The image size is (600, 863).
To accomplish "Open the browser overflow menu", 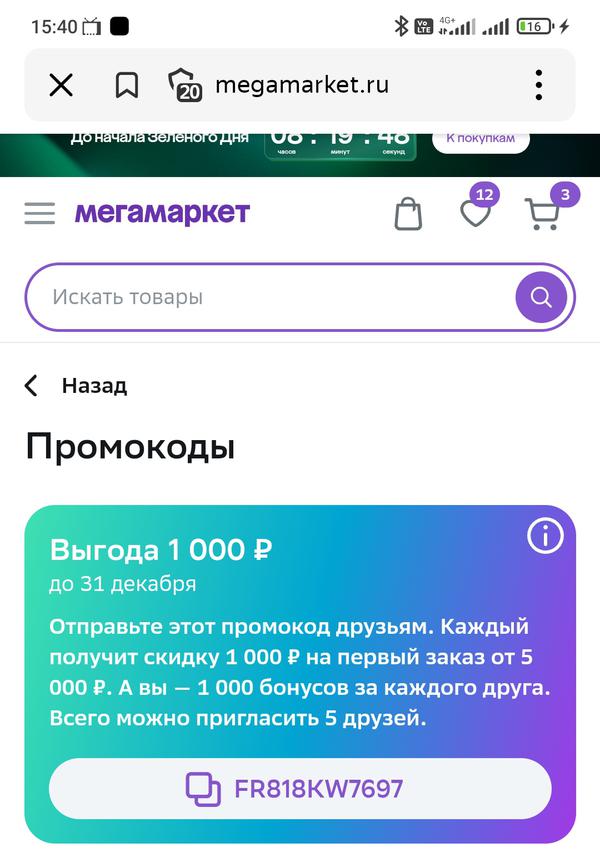I will pyautogui.click(x=538, y=85).
